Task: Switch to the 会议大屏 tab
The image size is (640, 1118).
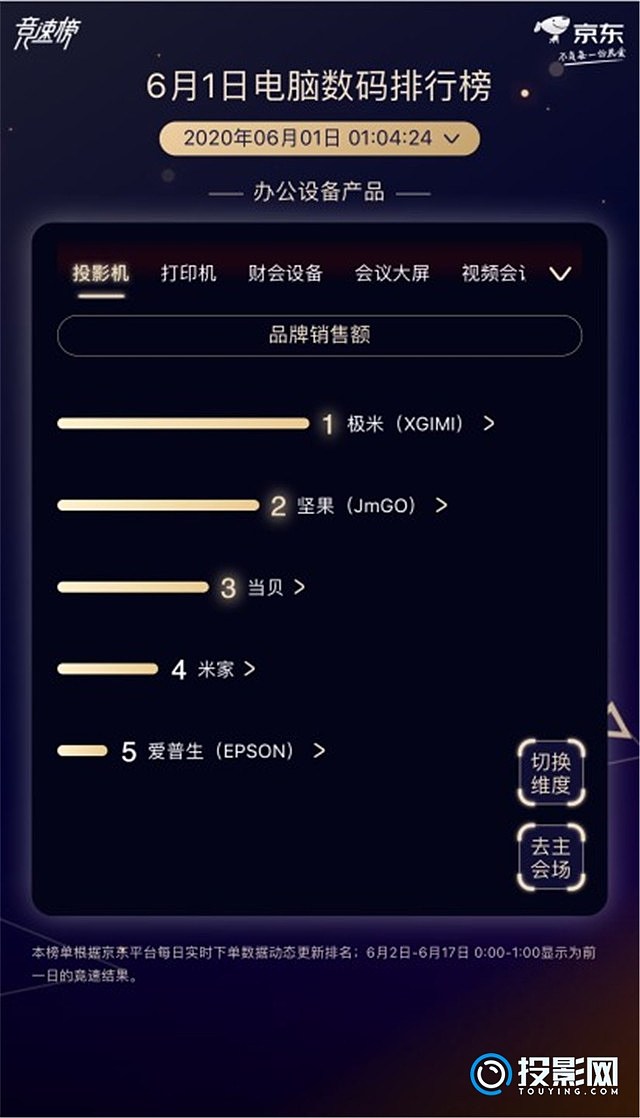Action: (392, 273)
